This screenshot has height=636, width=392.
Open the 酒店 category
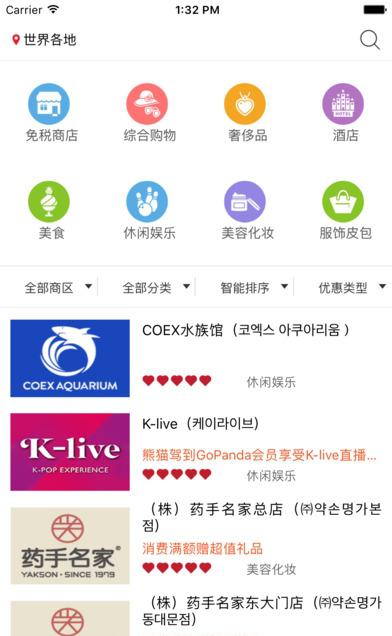coord(343,113)
